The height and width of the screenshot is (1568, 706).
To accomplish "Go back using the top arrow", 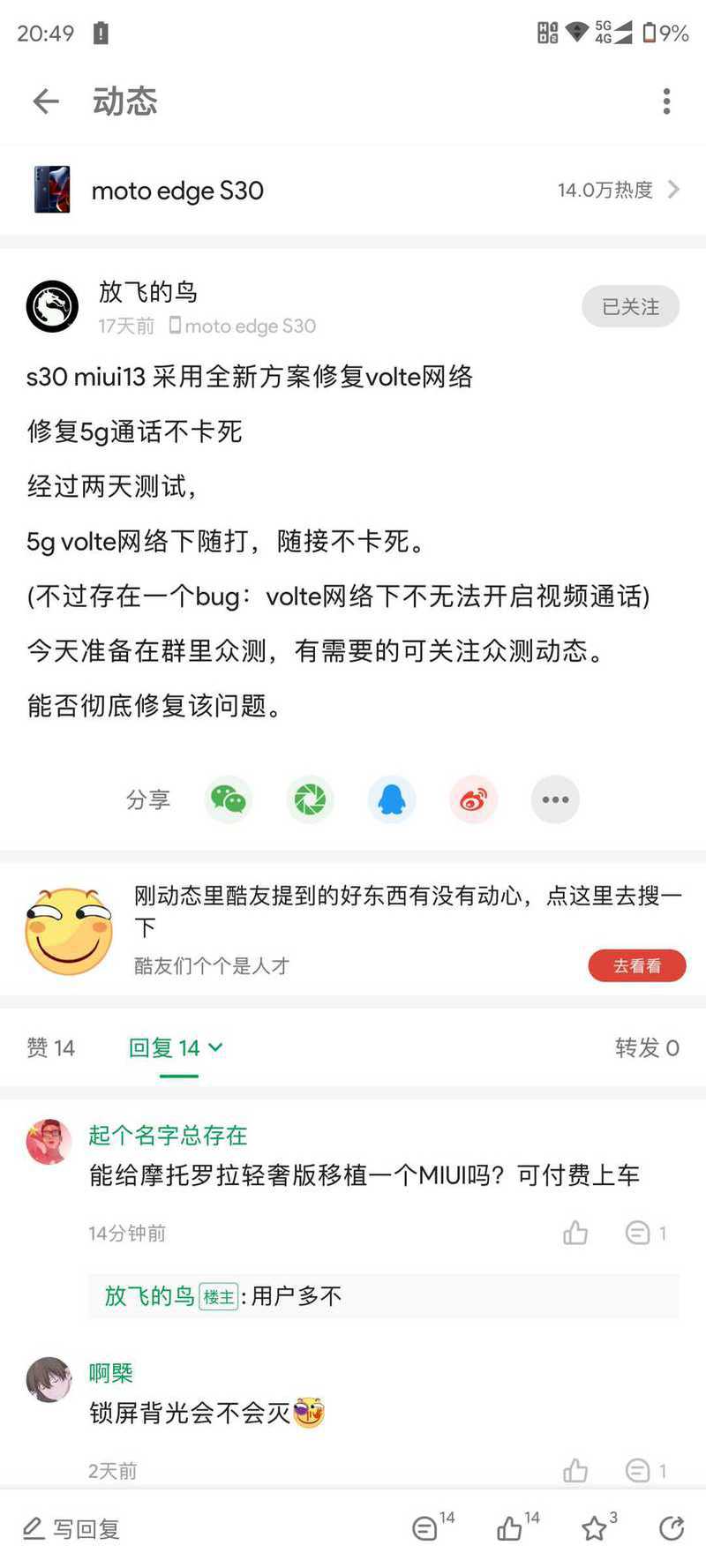I will [46, 101].
